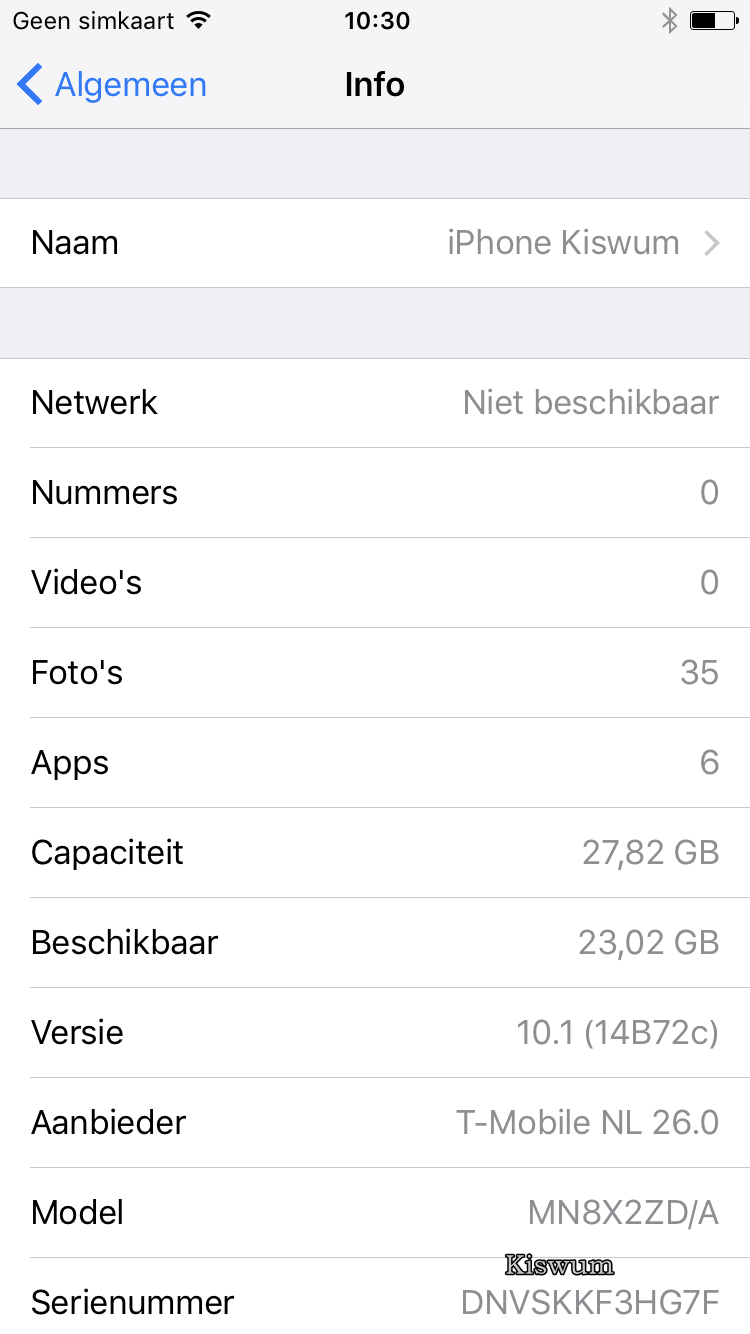Go back to Algemeen settings
The height and width of the screenshot is (1334, 750).
[x=112, y=85]
